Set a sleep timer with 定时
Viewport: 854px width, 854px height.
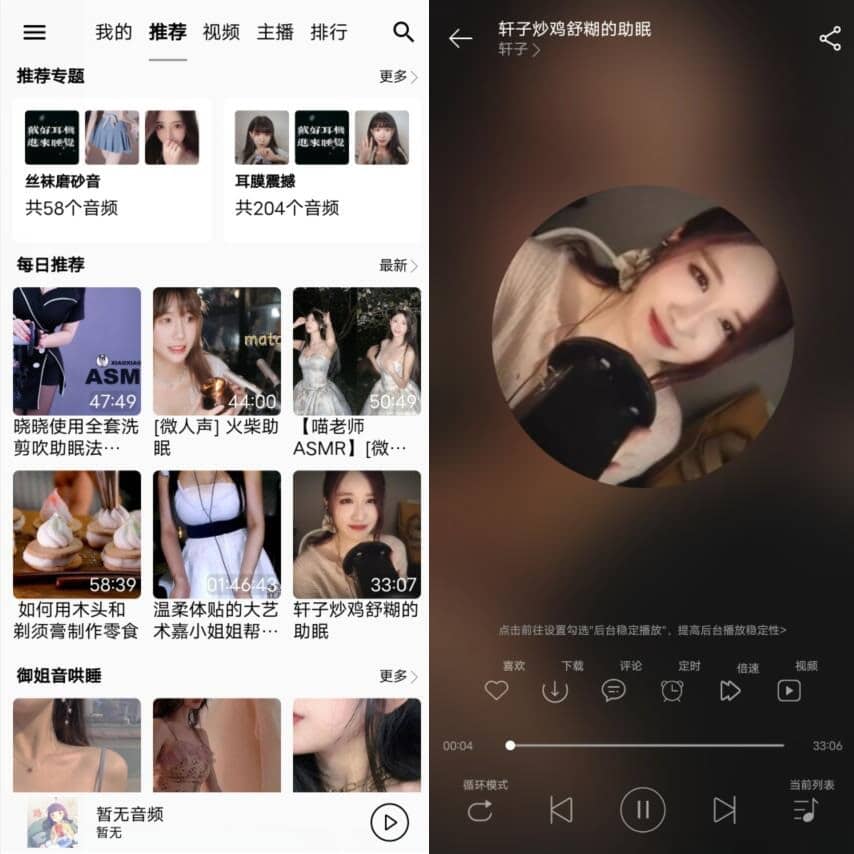672,690
